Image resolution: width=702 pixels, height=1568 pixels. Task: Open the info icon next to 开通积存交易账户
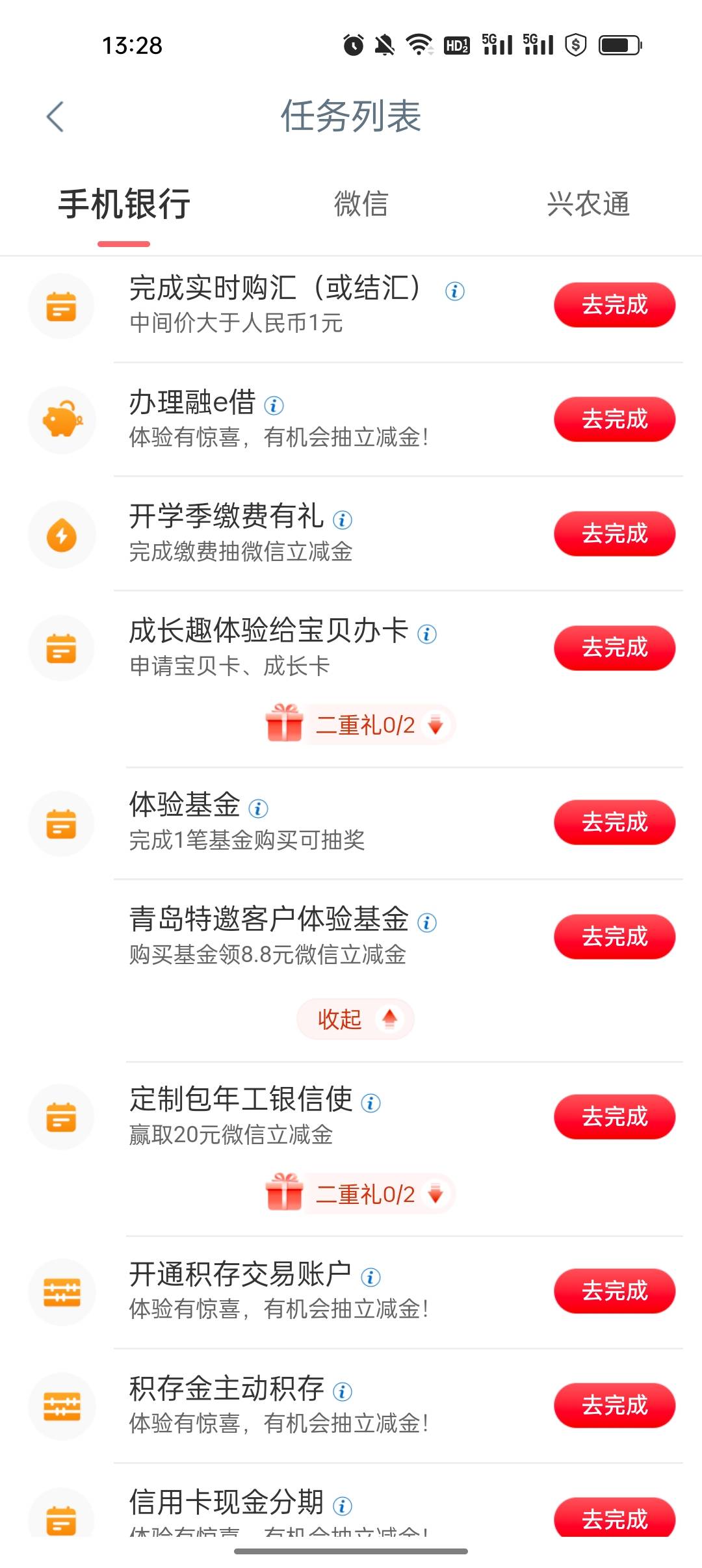(370, 1277)
